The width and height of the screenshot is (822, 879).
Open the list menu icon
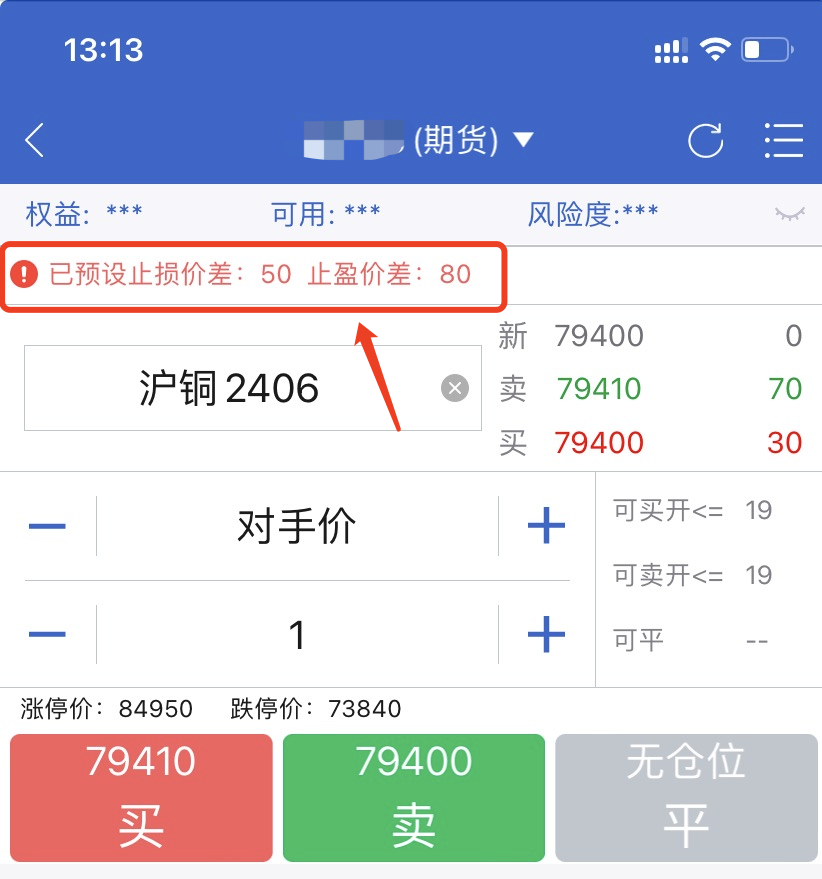click(x=783, y=141)
